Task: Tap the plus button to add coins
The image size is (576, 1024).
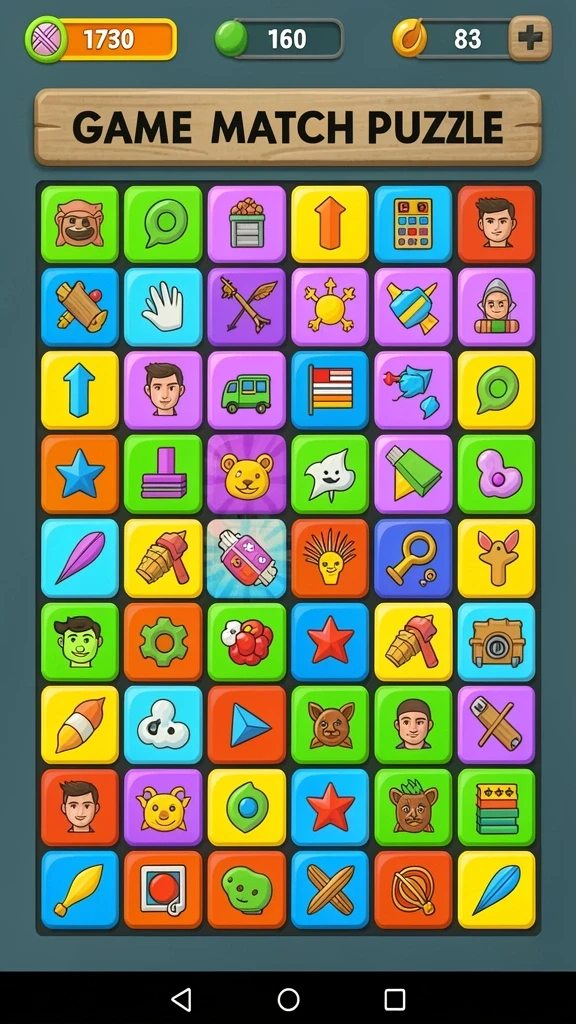Action: point(530,39)
